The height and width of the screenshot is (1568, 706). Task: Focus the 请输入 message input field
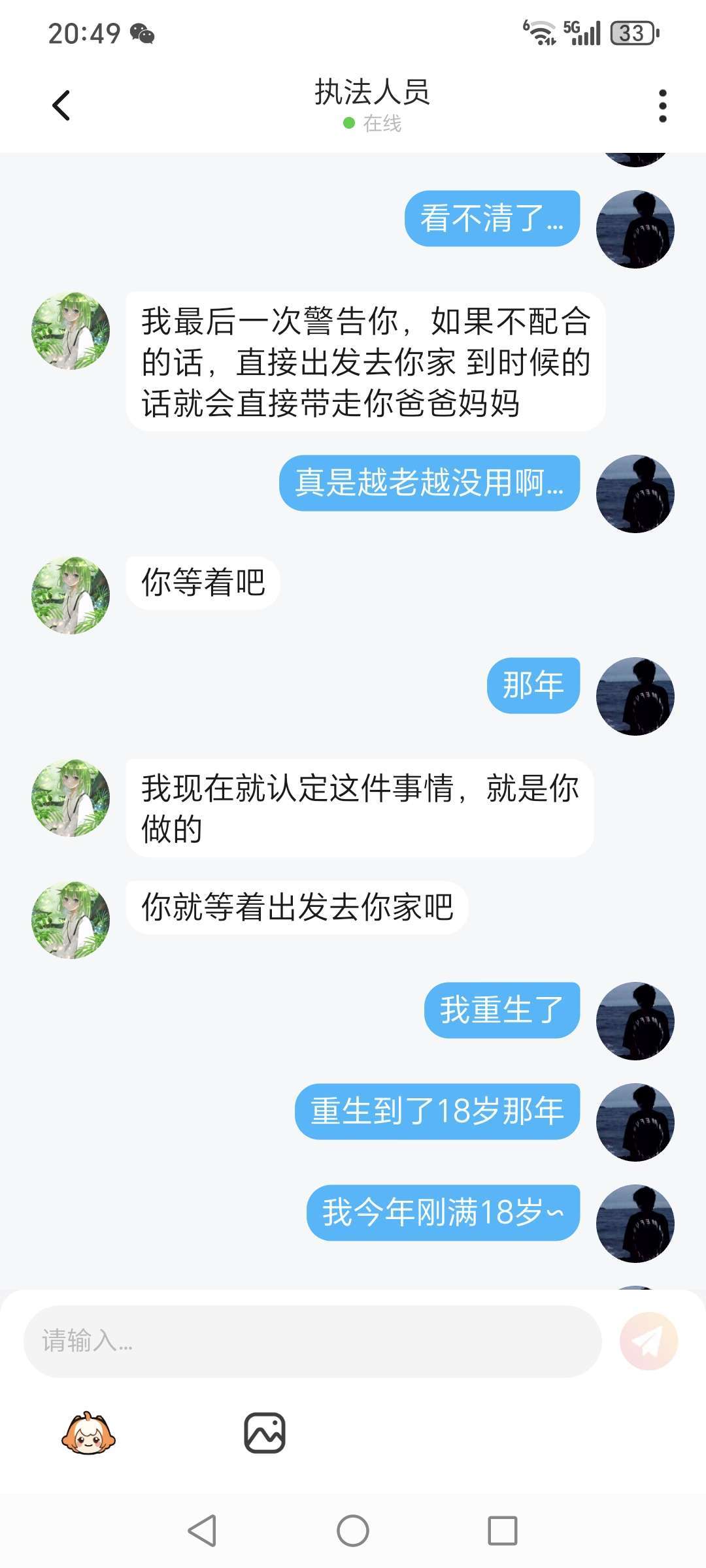click(x=312, y=1341)
